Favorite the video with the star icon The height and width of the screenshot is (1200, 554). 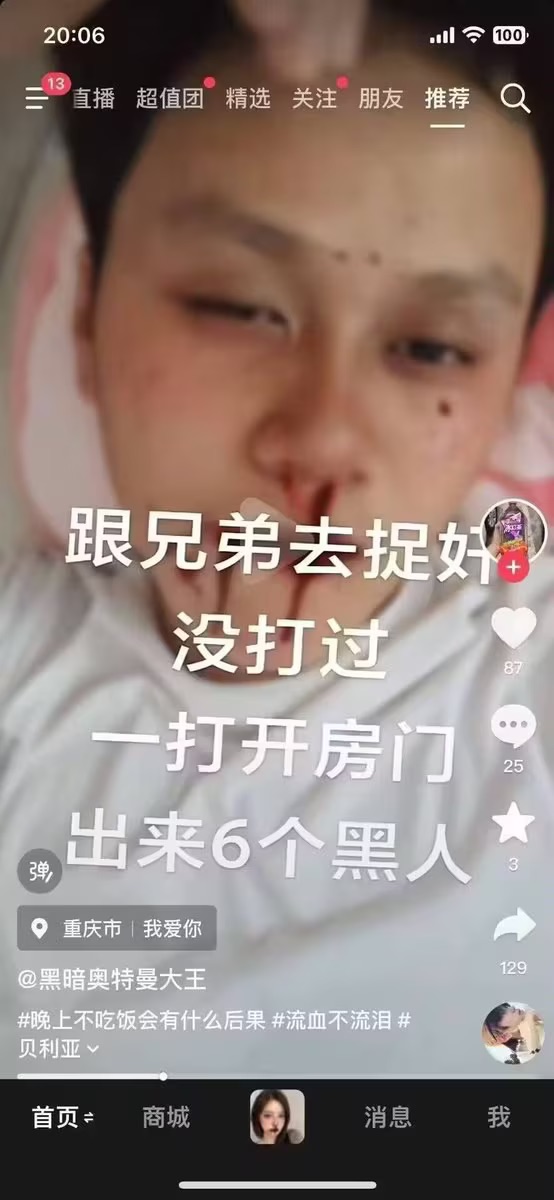[514, 823]
